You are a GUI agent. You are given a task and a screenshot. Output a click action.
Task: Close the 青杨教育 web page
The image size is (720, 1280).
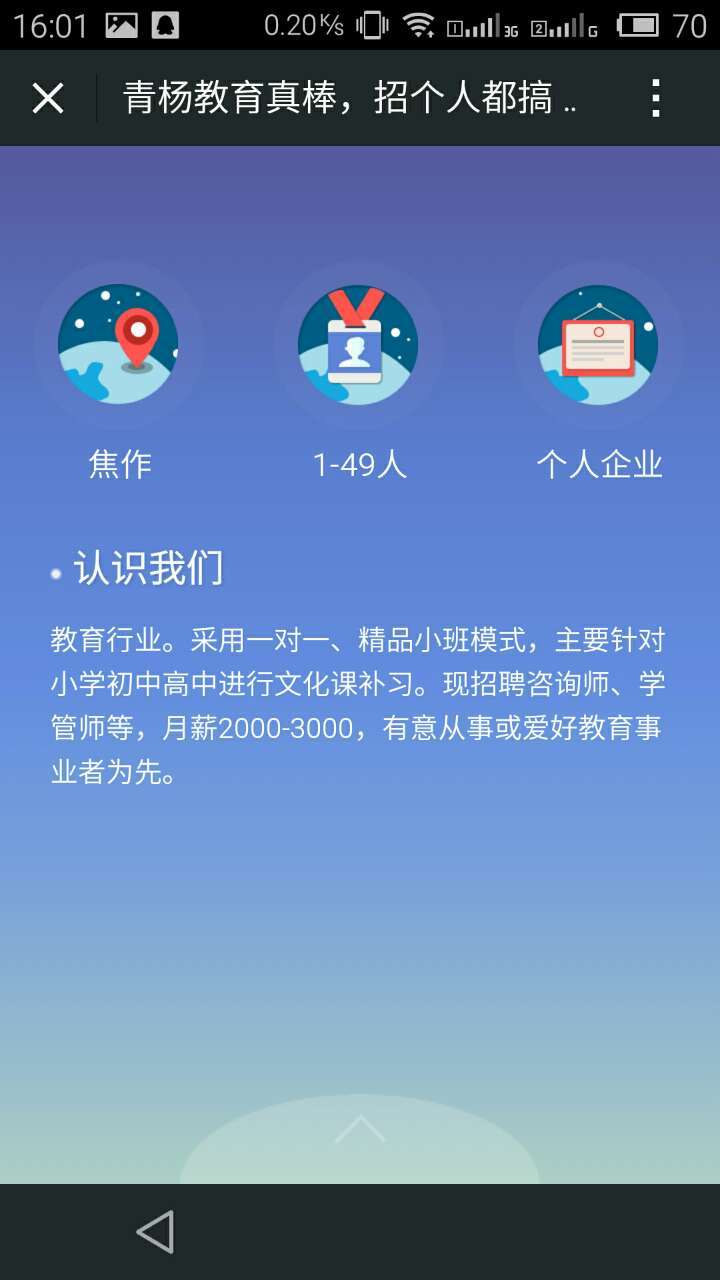pos(48,98)
